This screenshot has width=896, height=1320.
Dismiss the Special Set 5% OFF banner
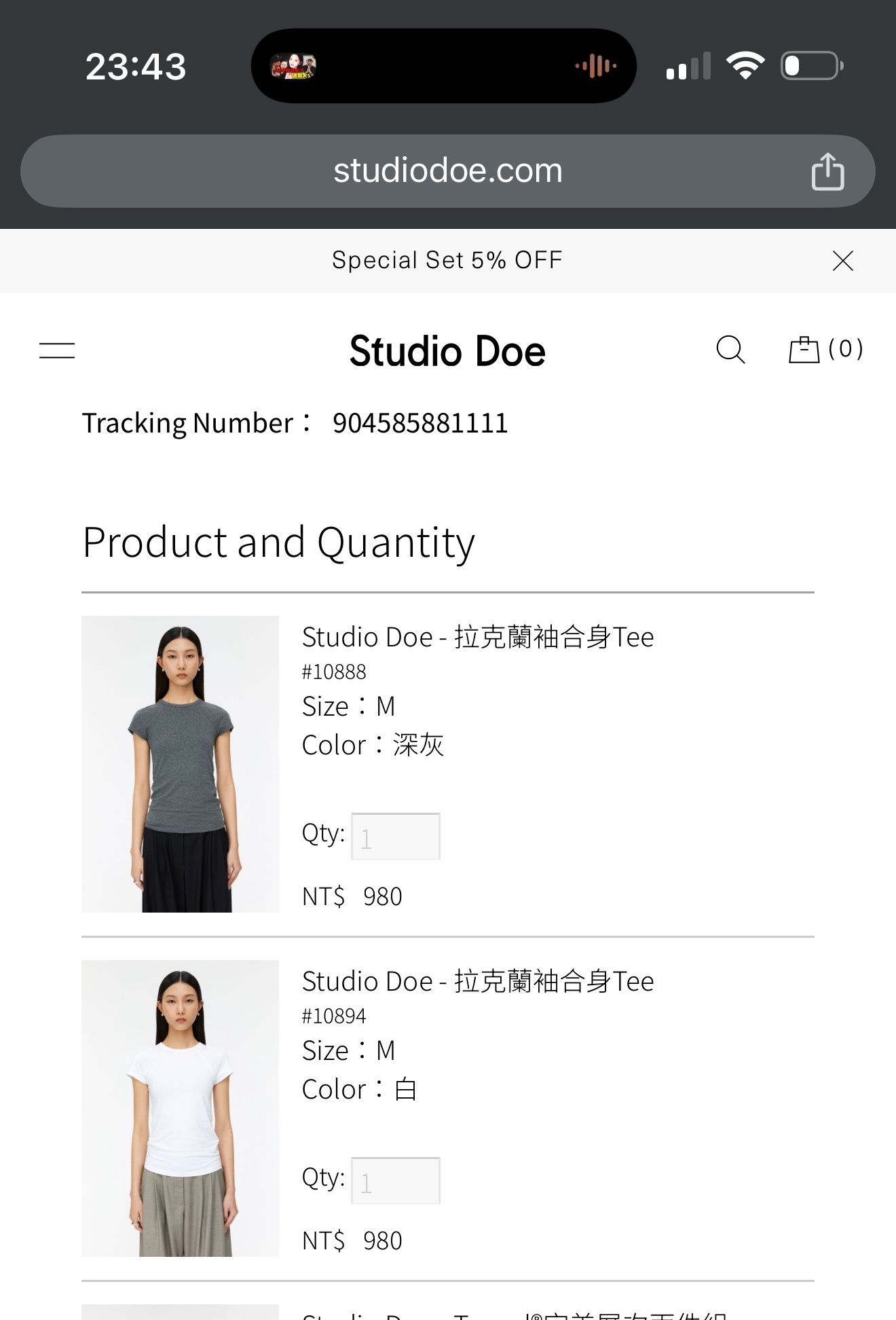842,261
